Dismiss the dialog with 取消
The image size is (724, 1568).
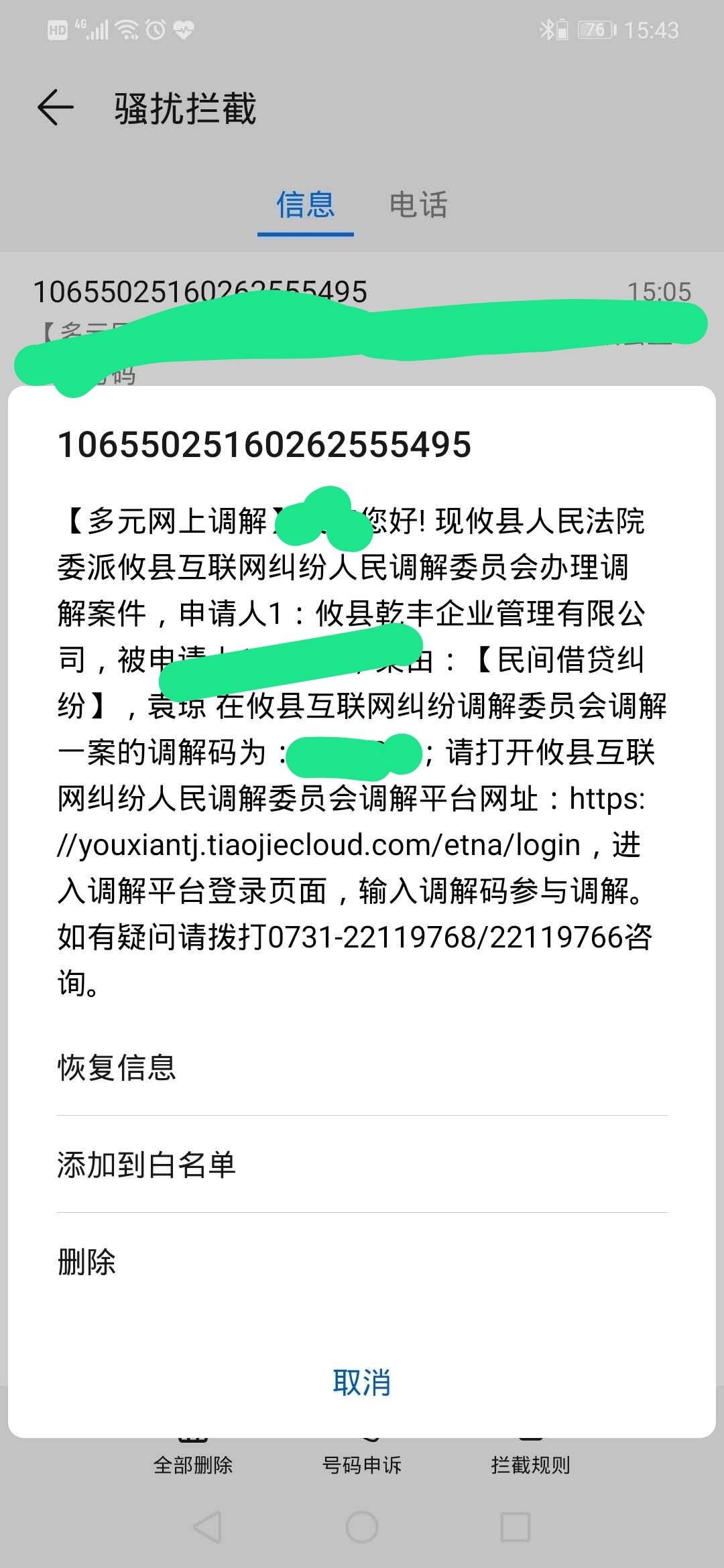click(361, 1382)
